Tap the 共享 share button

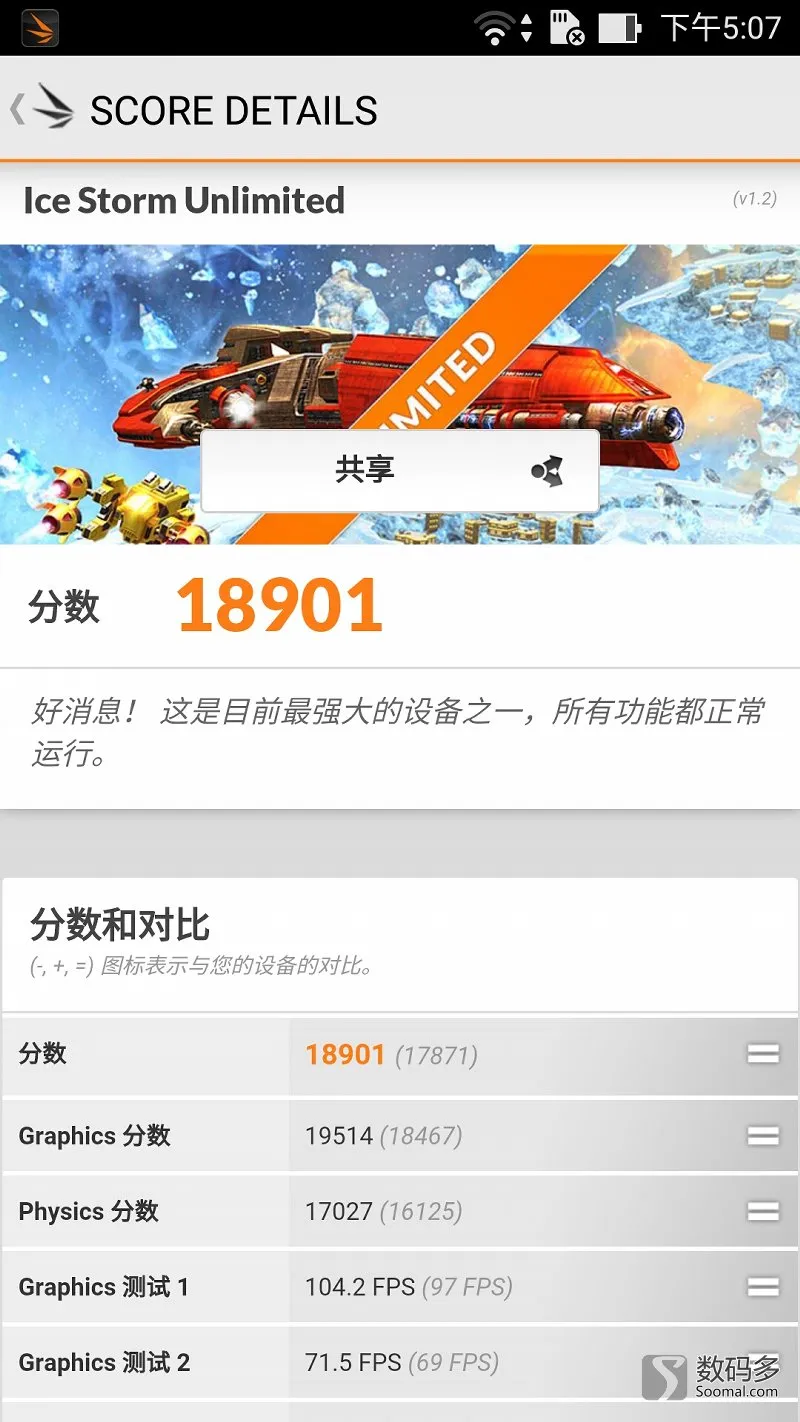[x=400, y=470]
